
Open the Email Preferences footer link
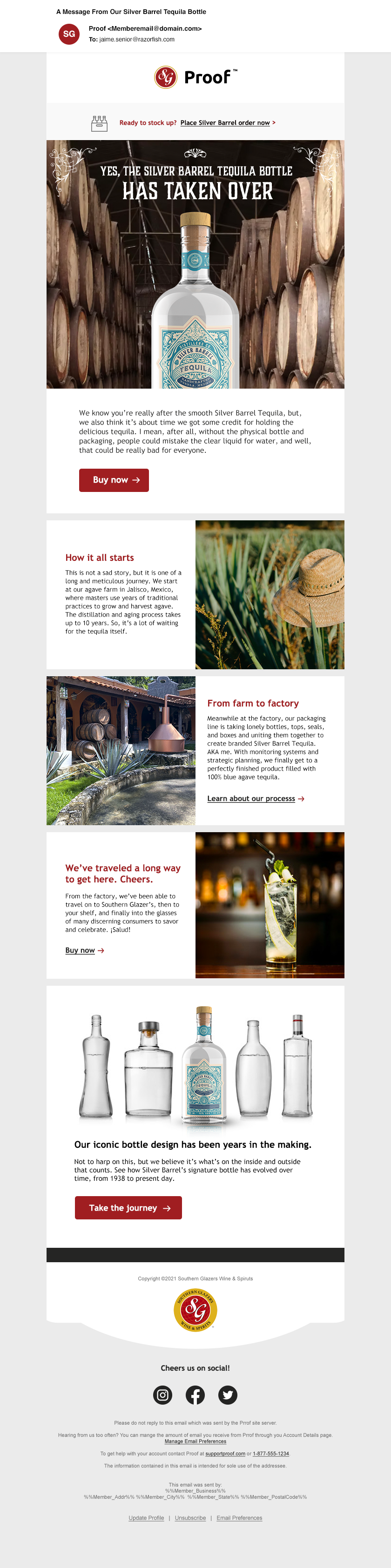(x=239, y=1517)
